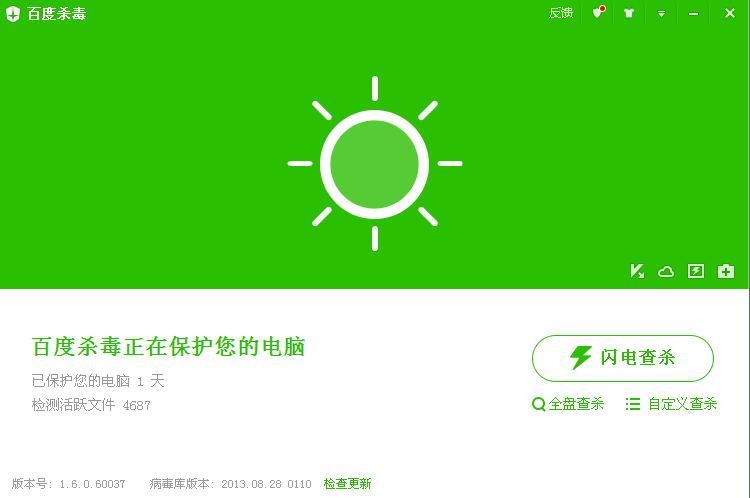Image resolution: width=750 pixels, height=498 pixels.
Task: Open the 反馈 feedback option
Action: tap(561, 13)
